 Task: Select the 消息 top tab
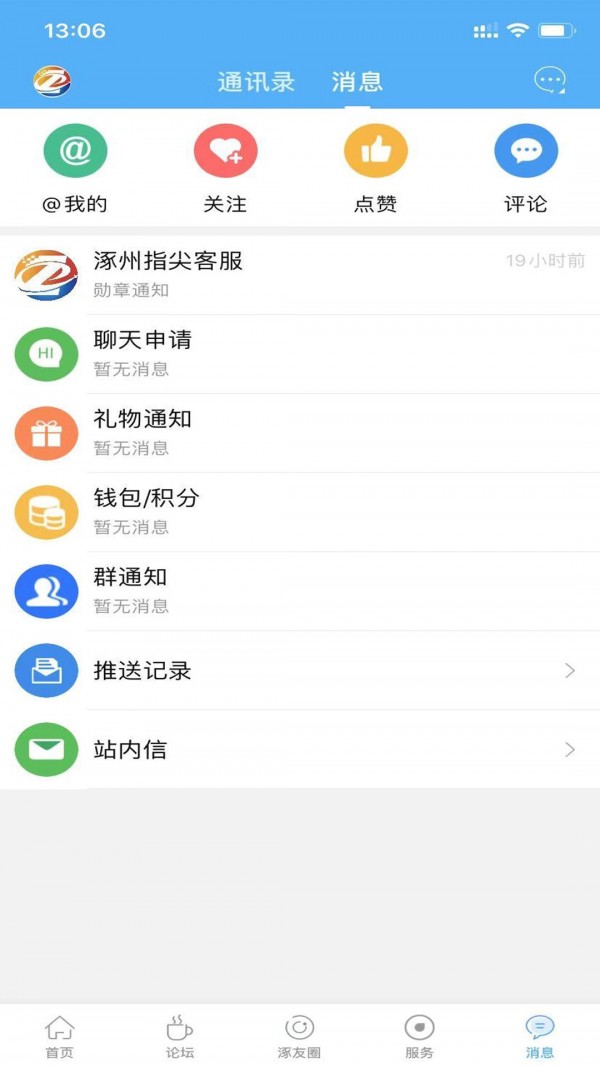[x=357, y=82]
